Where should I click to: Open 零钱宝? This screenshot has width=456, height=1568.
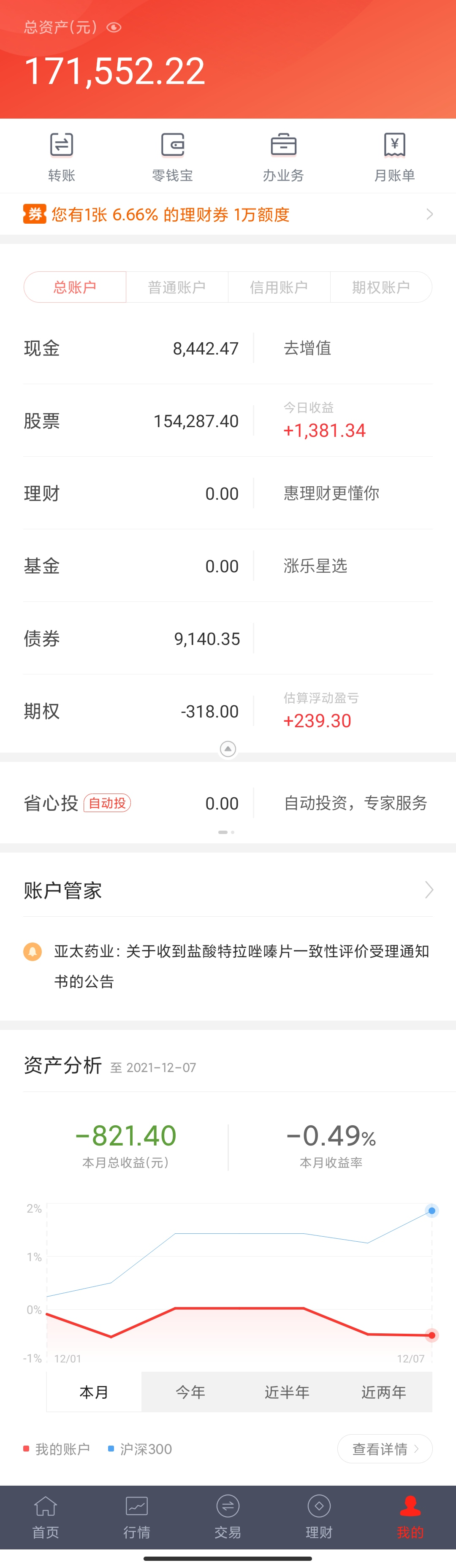click(172, 157)
